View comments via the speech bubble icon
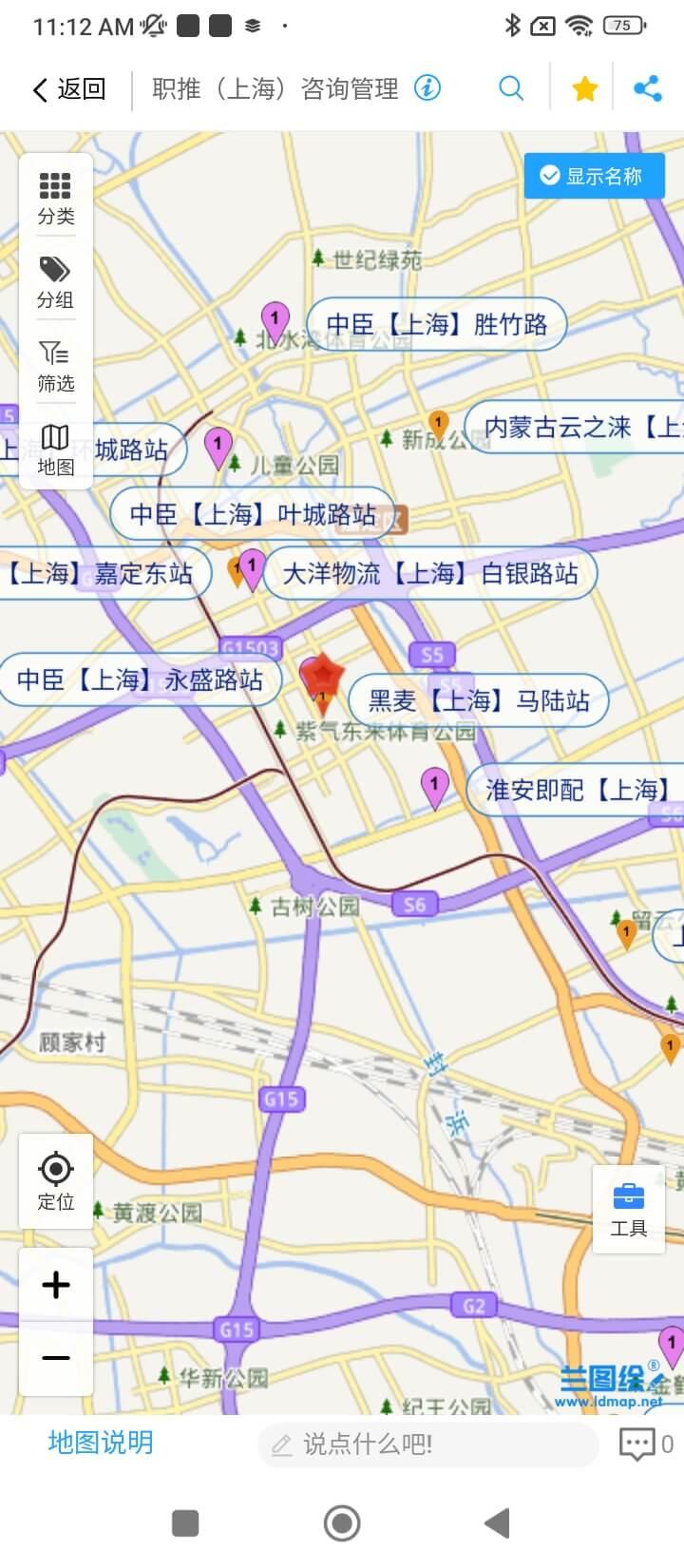684x1568 pixels. (637, 1444)
